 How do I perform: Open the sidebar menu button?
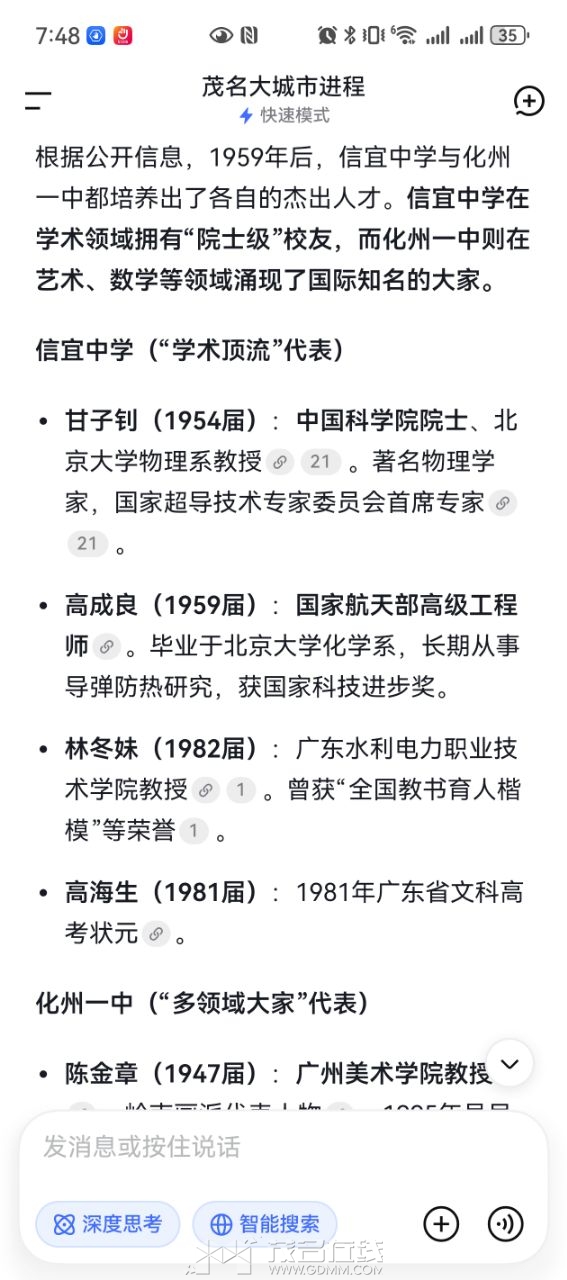38,100
